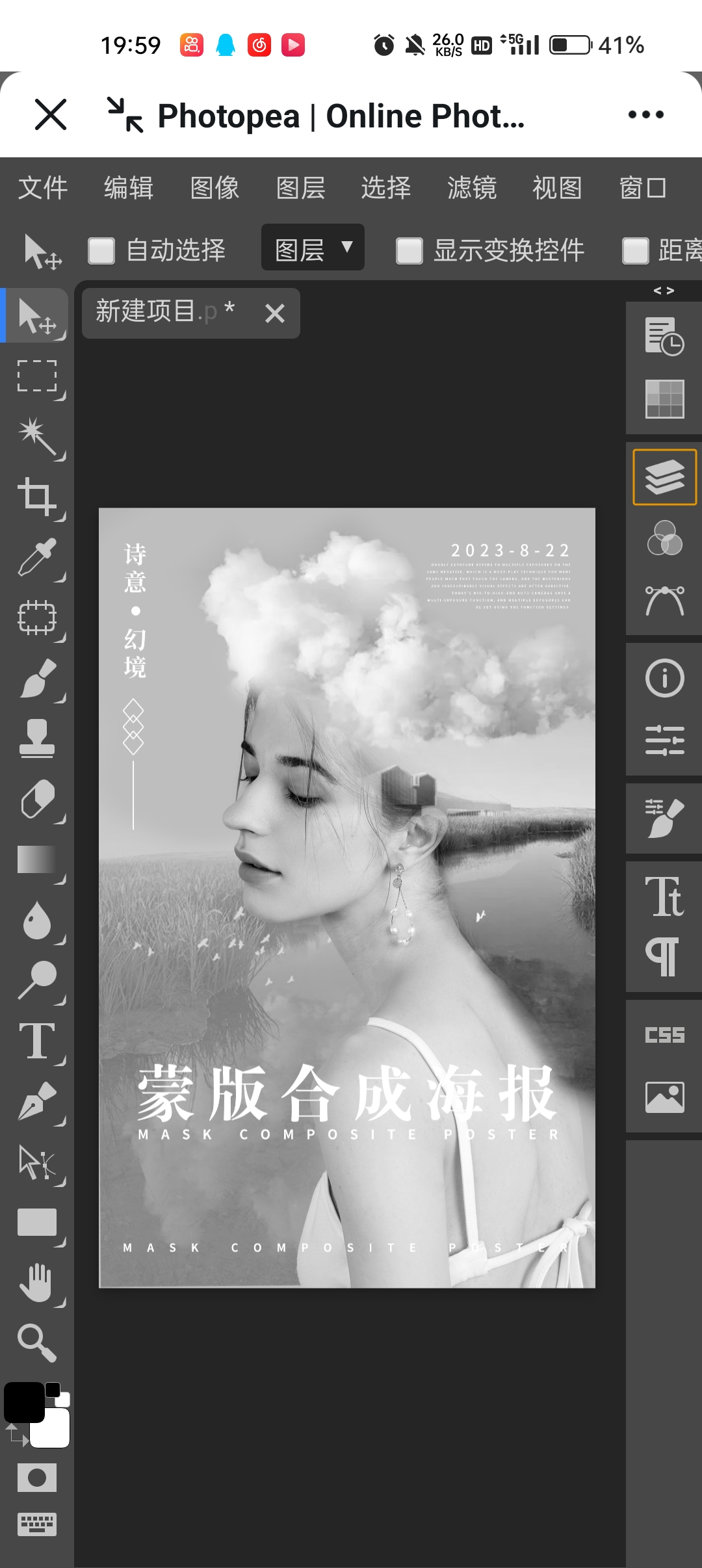Choose the crop tool
This screenshot has height=1568, width=702.
point(37,497)
